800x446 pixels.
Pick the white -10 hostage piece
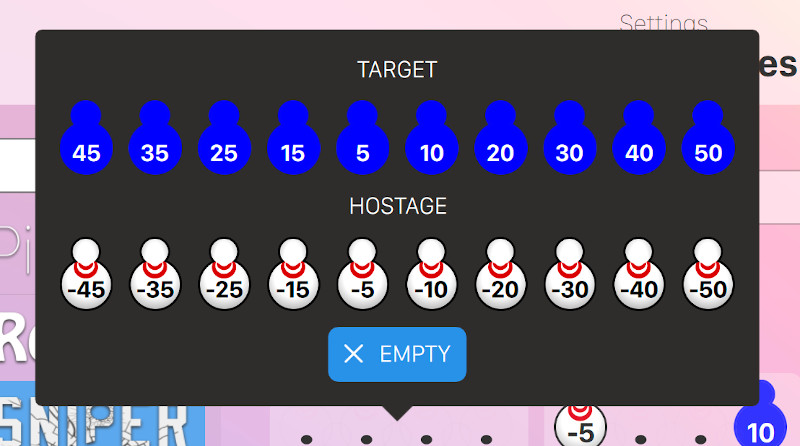432,279
